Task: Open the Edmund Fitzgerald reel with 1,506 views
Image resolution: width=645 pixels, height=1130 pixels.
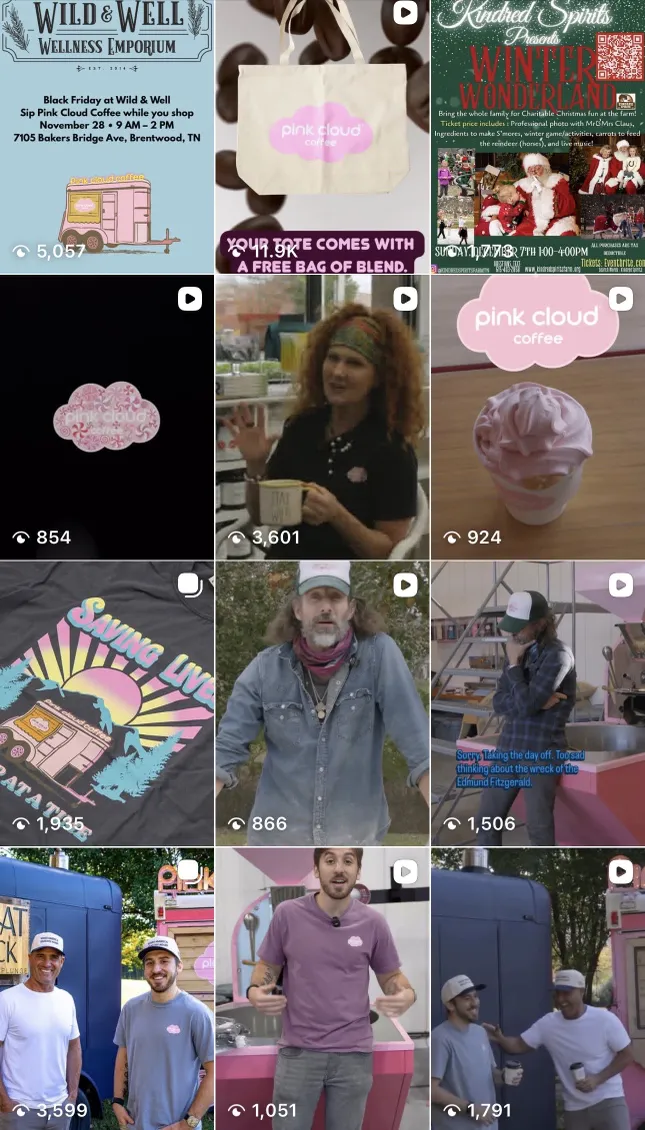Action: tap(538, 703)
